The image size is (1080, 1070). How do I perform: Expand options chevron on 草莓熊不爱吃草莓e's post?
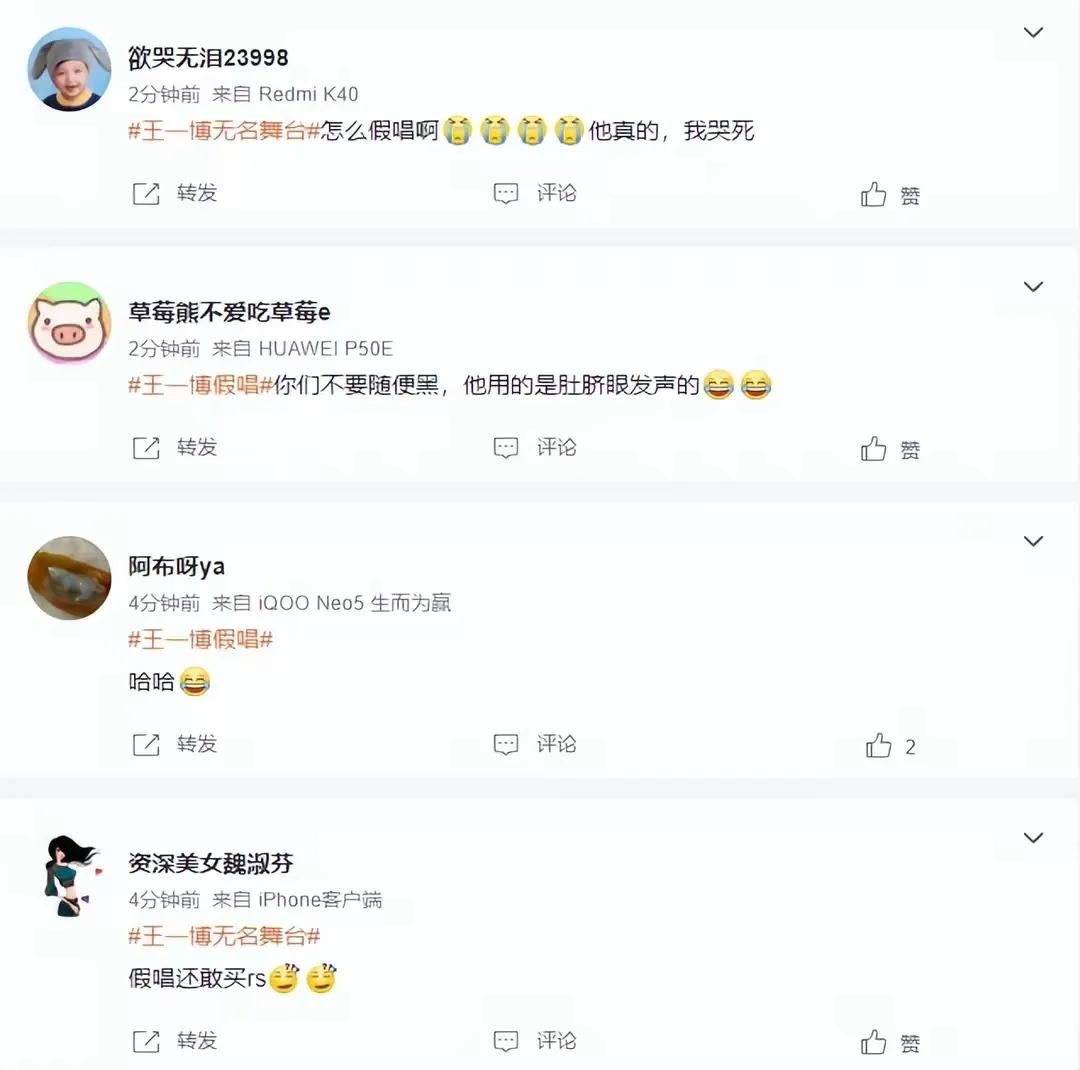(1033, 287)
